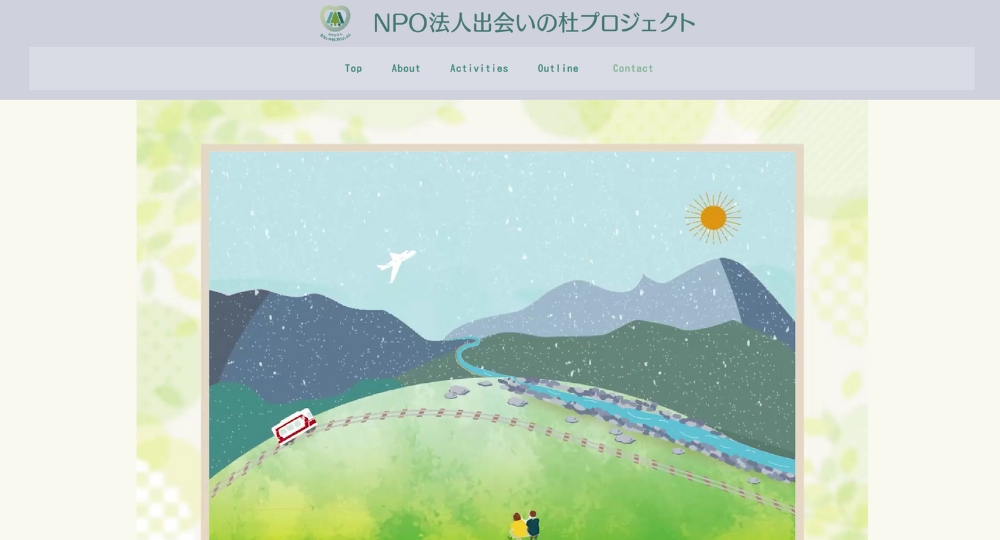
Task: Select Activities in the navigation menu
Action: tap(479, 69)
